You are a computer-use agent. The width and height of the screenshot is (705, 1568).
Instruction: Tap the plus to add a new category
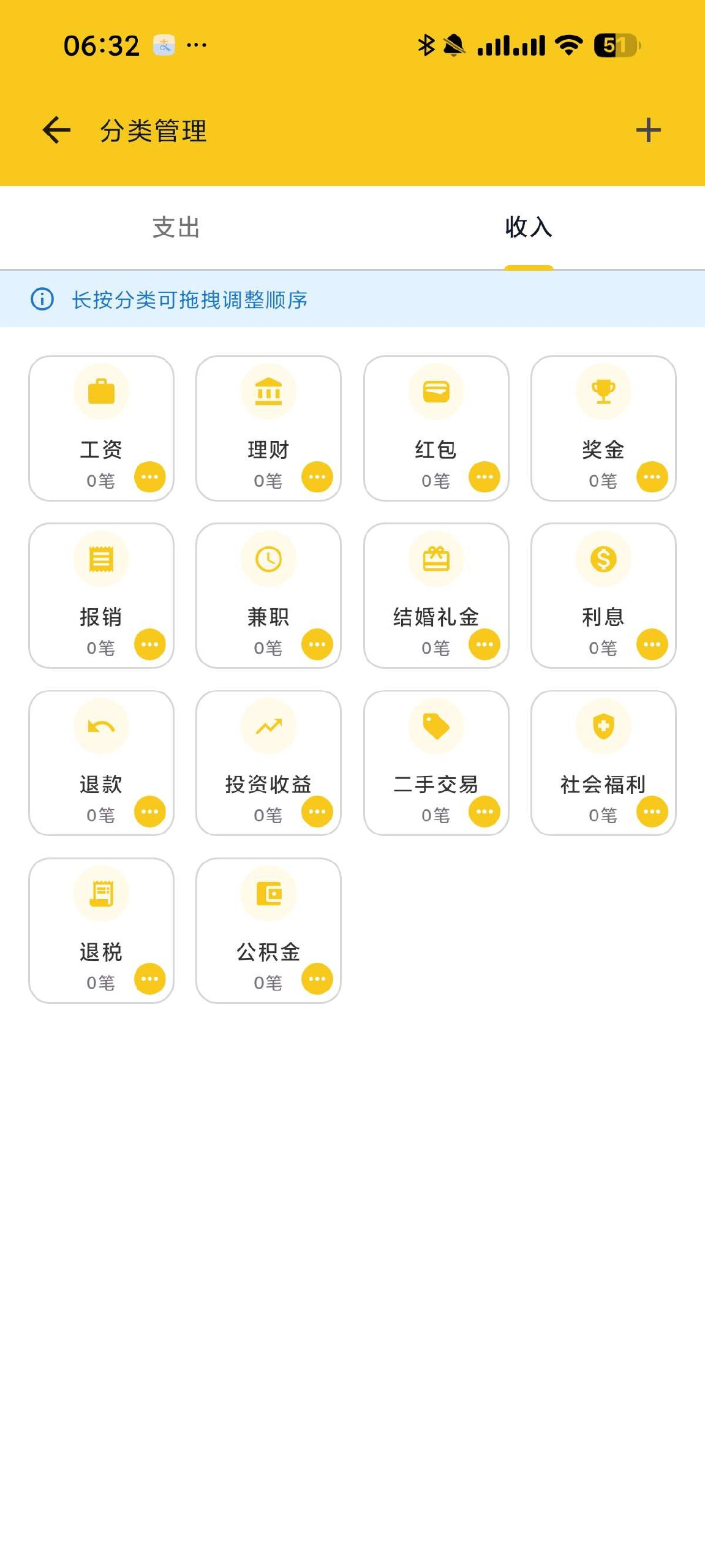coord(649,129)
